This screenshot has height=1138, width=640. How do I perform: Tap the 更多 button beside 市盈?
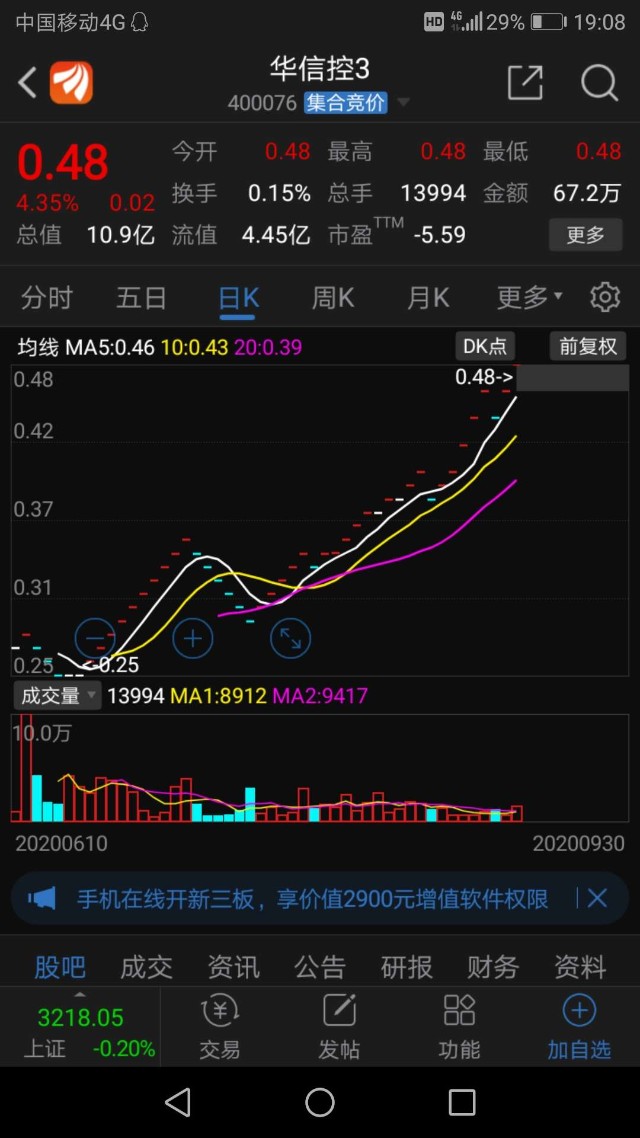[585, 235]
